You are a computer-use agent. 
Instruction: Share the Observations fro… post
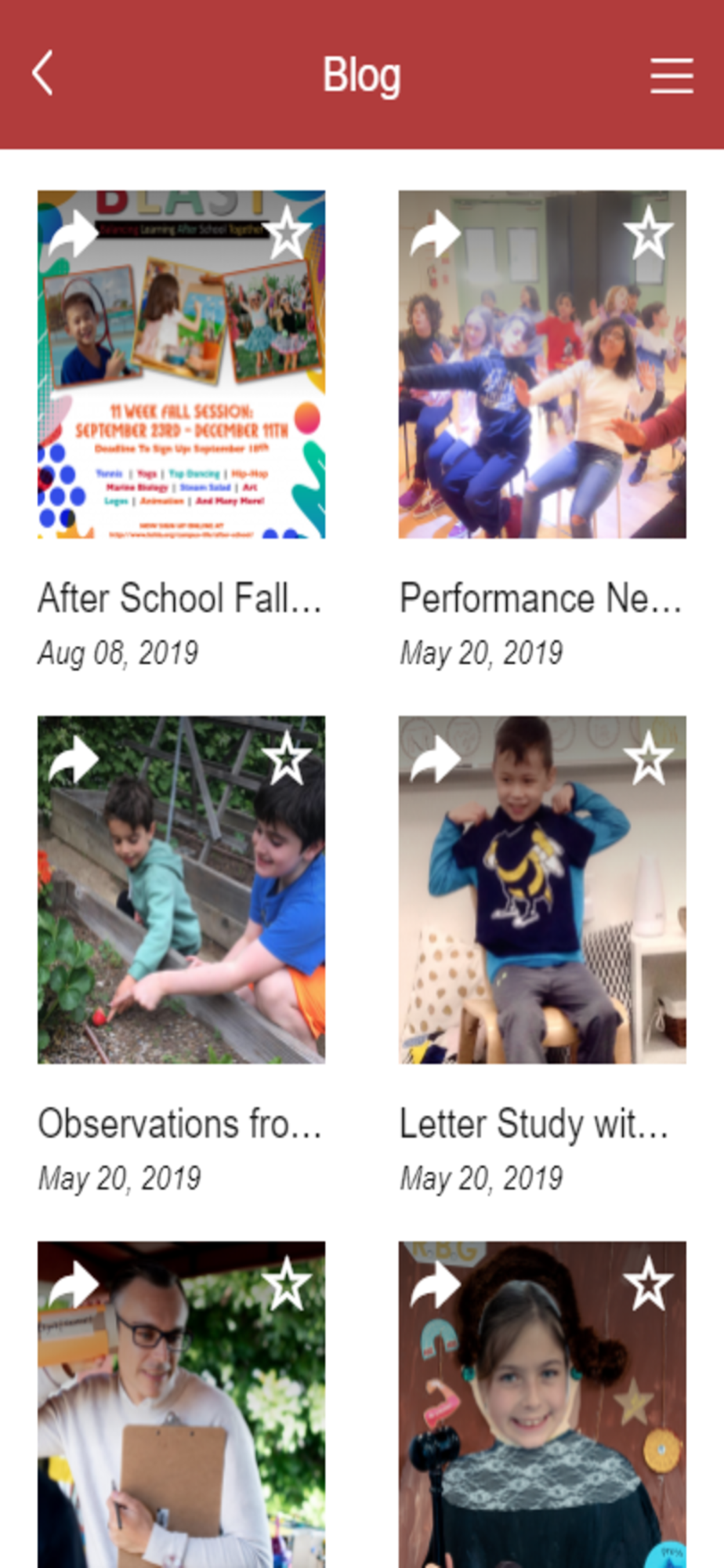coord(72,759)
